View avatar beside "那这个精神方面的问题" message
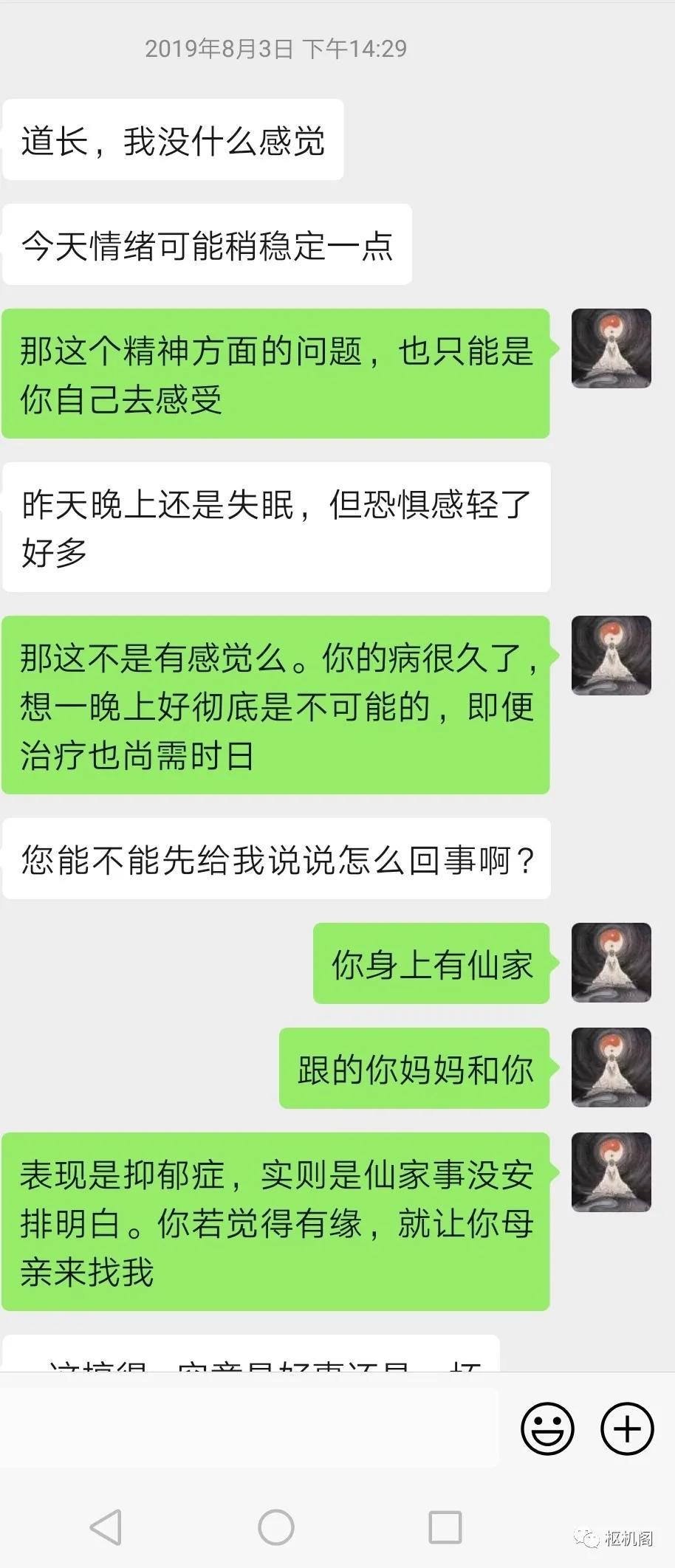 (611, 348)
